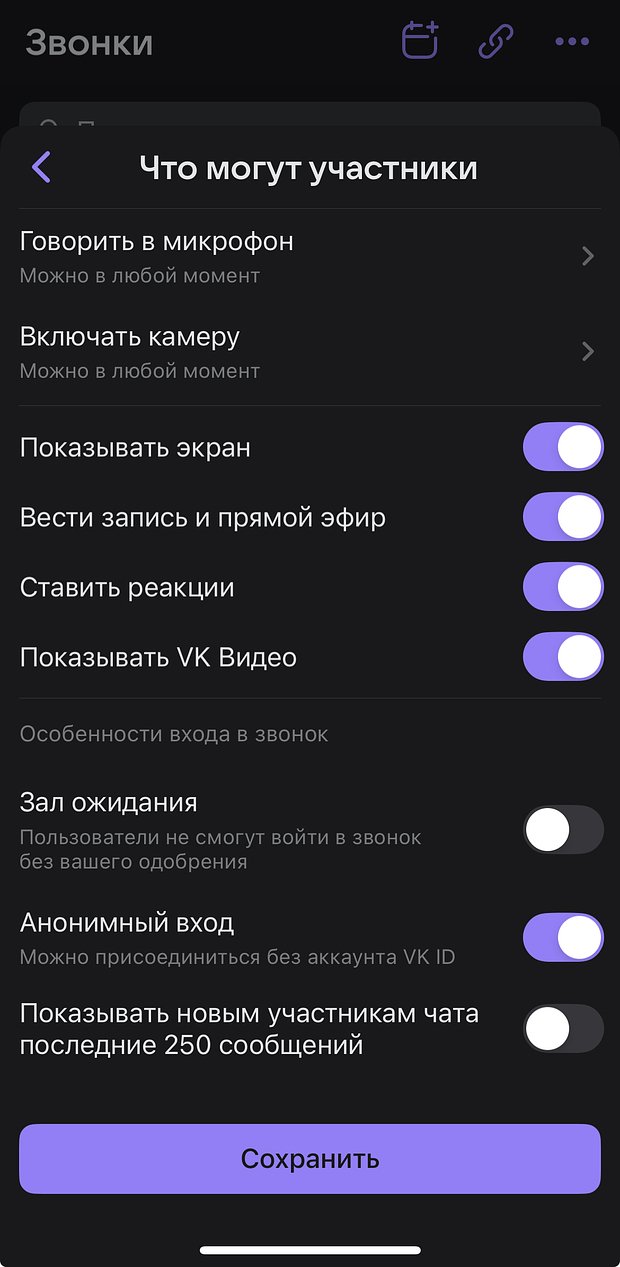Enable showing last 250 messages to new participants

(x=563, y=1029)
